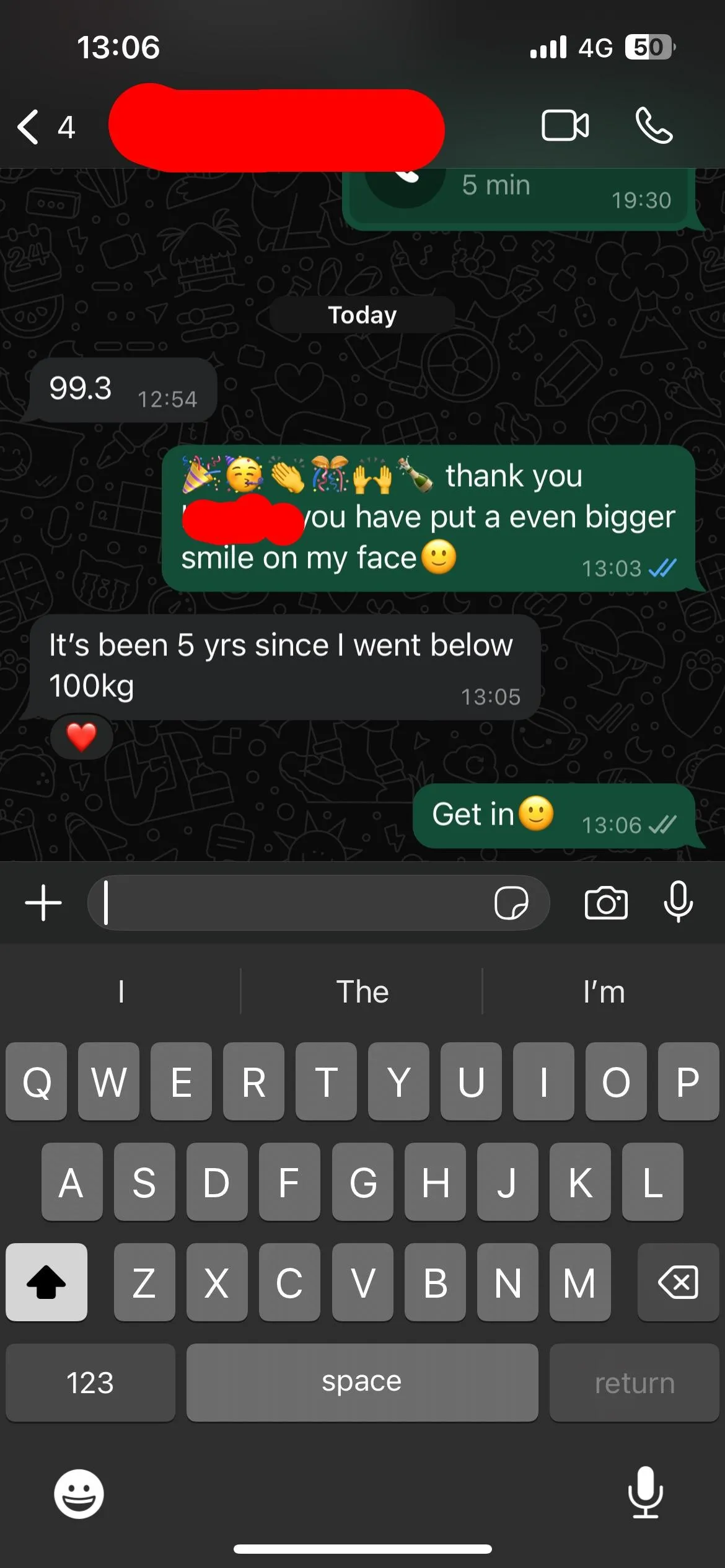
Task: View heart reaction on the 100kg message
Action: coord(81,737)
